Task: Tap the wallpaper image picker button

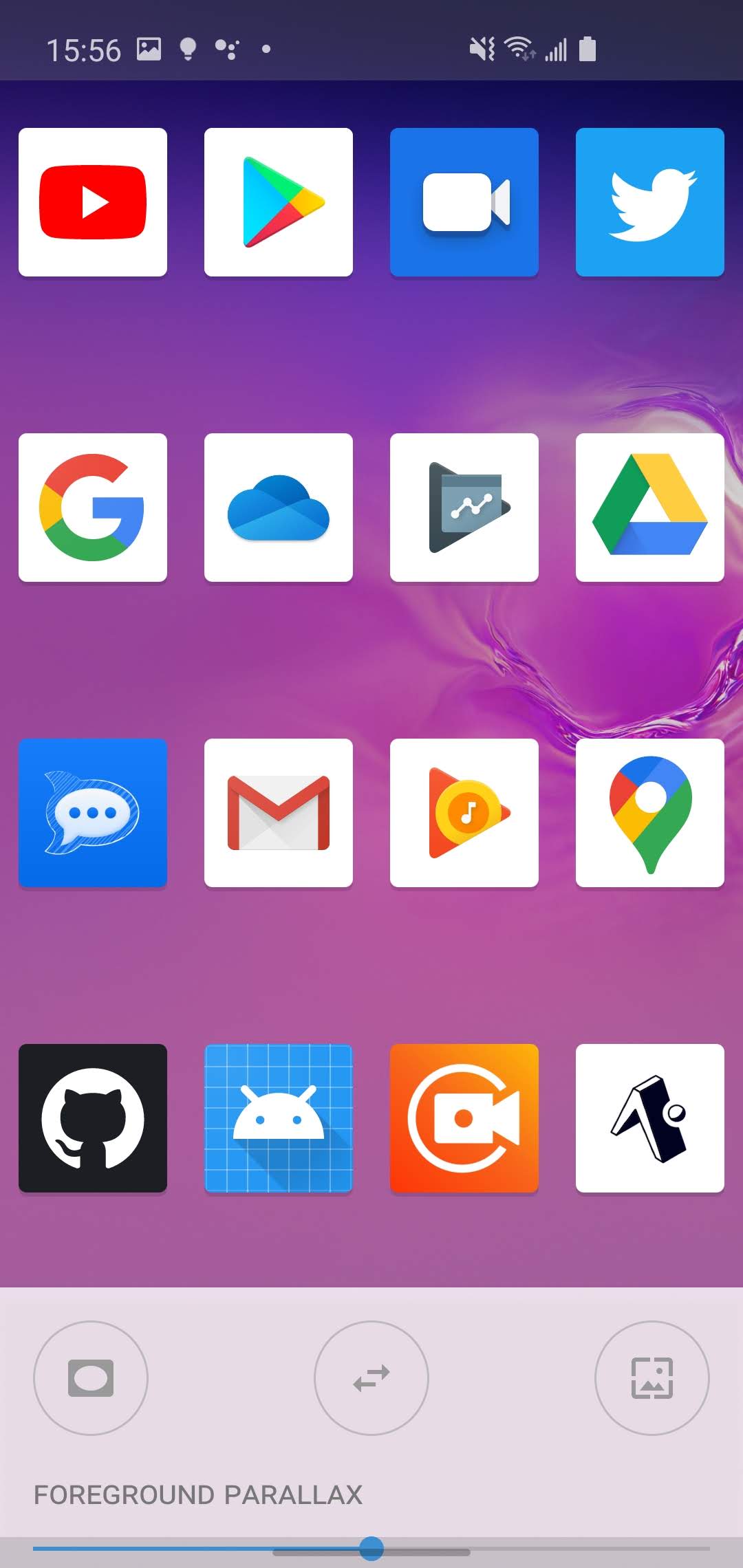Action: 652,1378
